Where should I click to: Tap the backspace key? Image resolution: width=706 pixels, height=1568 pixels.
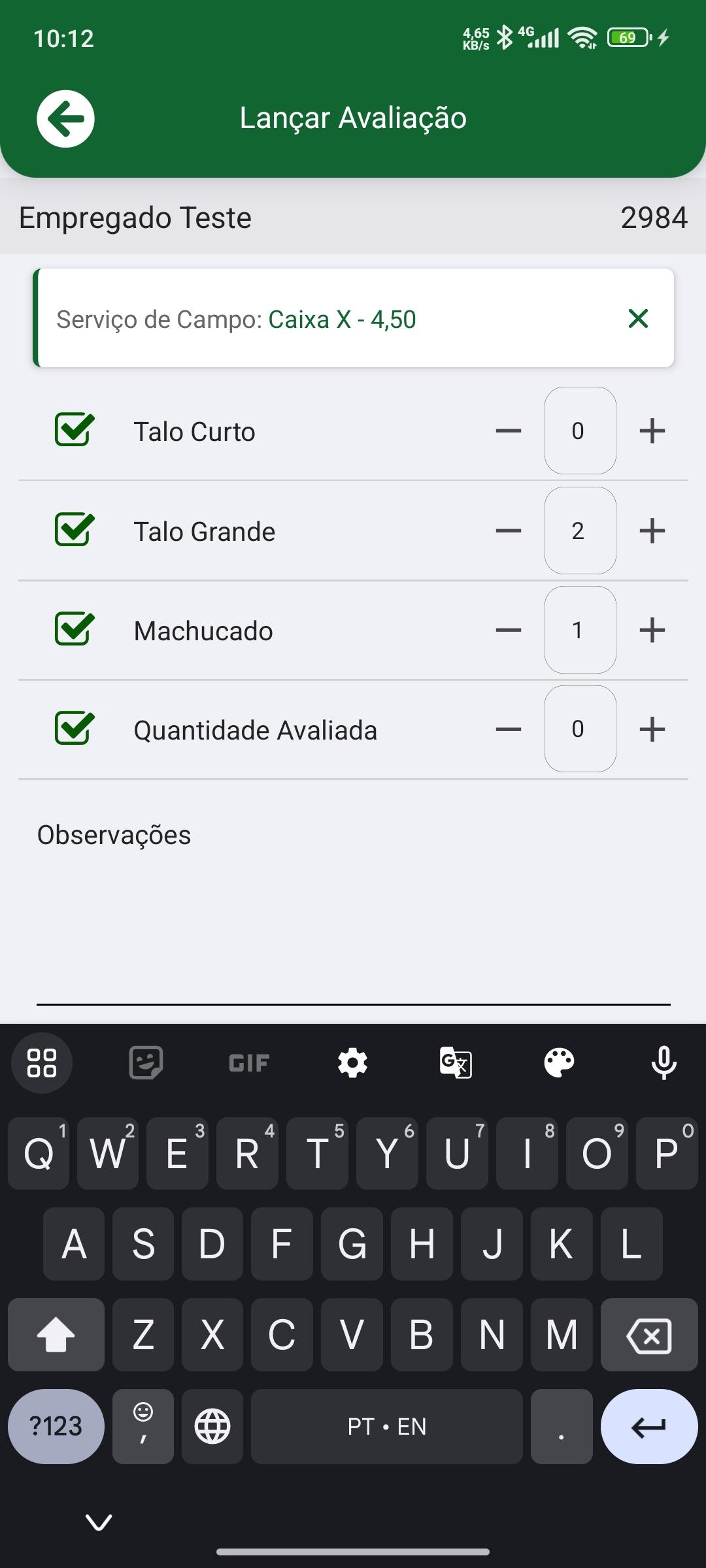649,1335
